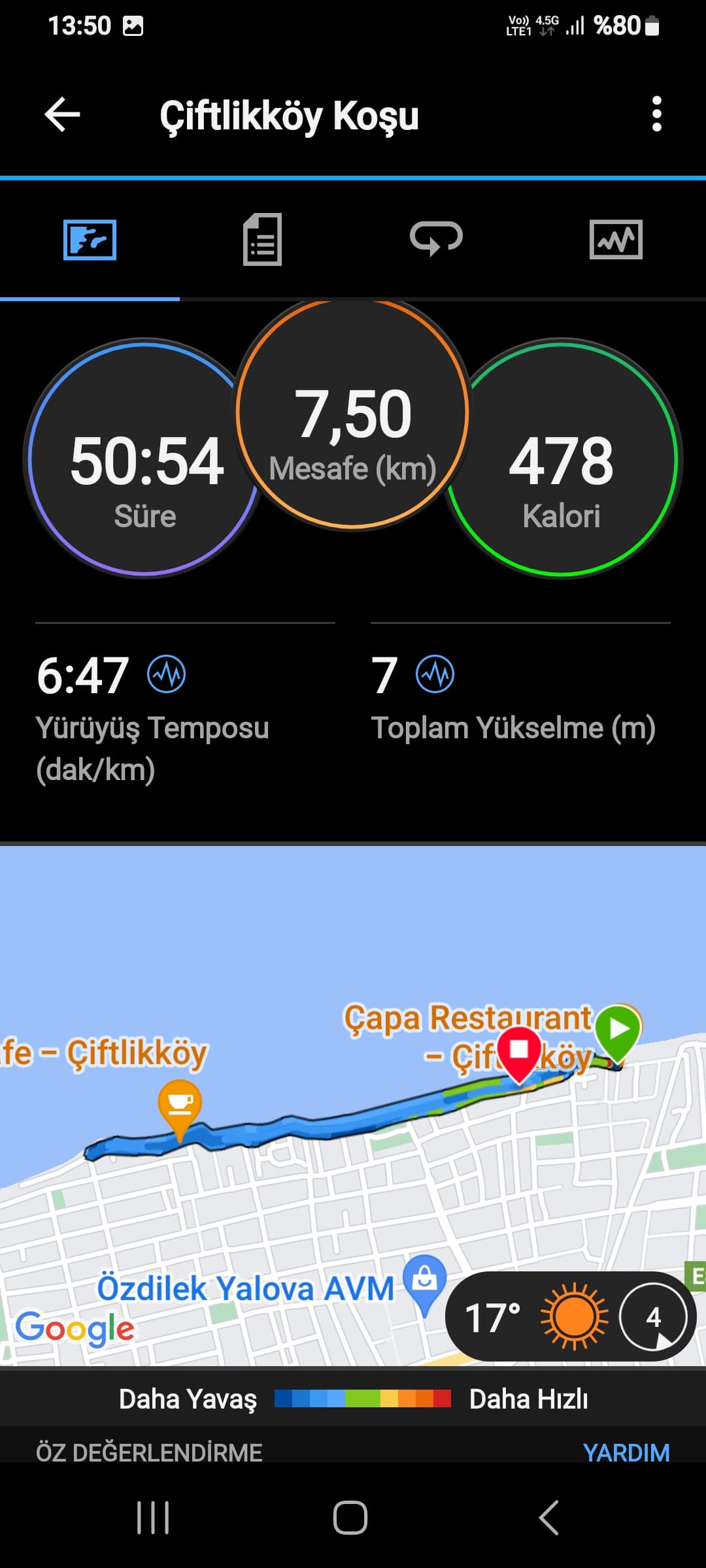Open the three-dot overflow menu
This screenshot has height=1568, width=706.
point(656,114)
